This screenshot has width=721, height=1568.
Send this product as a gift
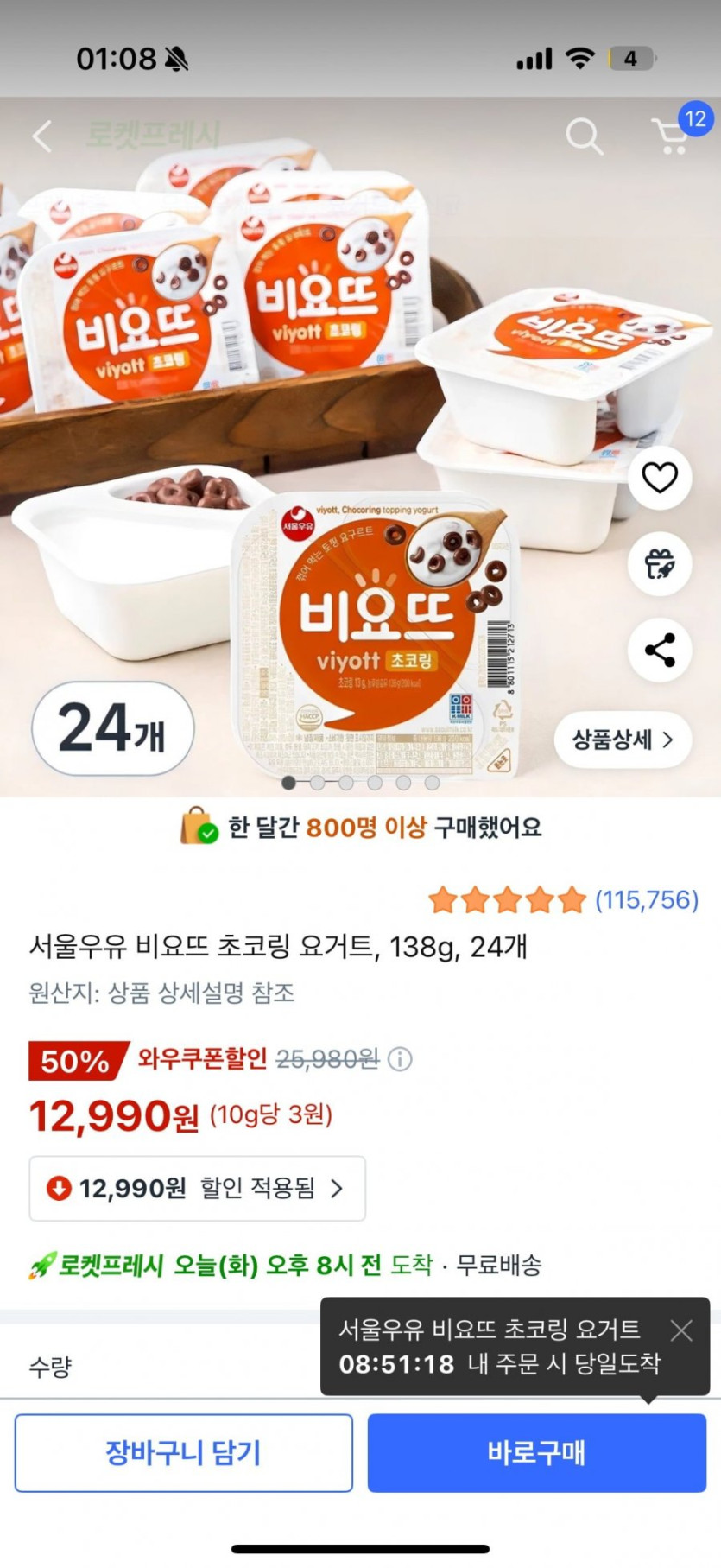click(x=660, y=564)
